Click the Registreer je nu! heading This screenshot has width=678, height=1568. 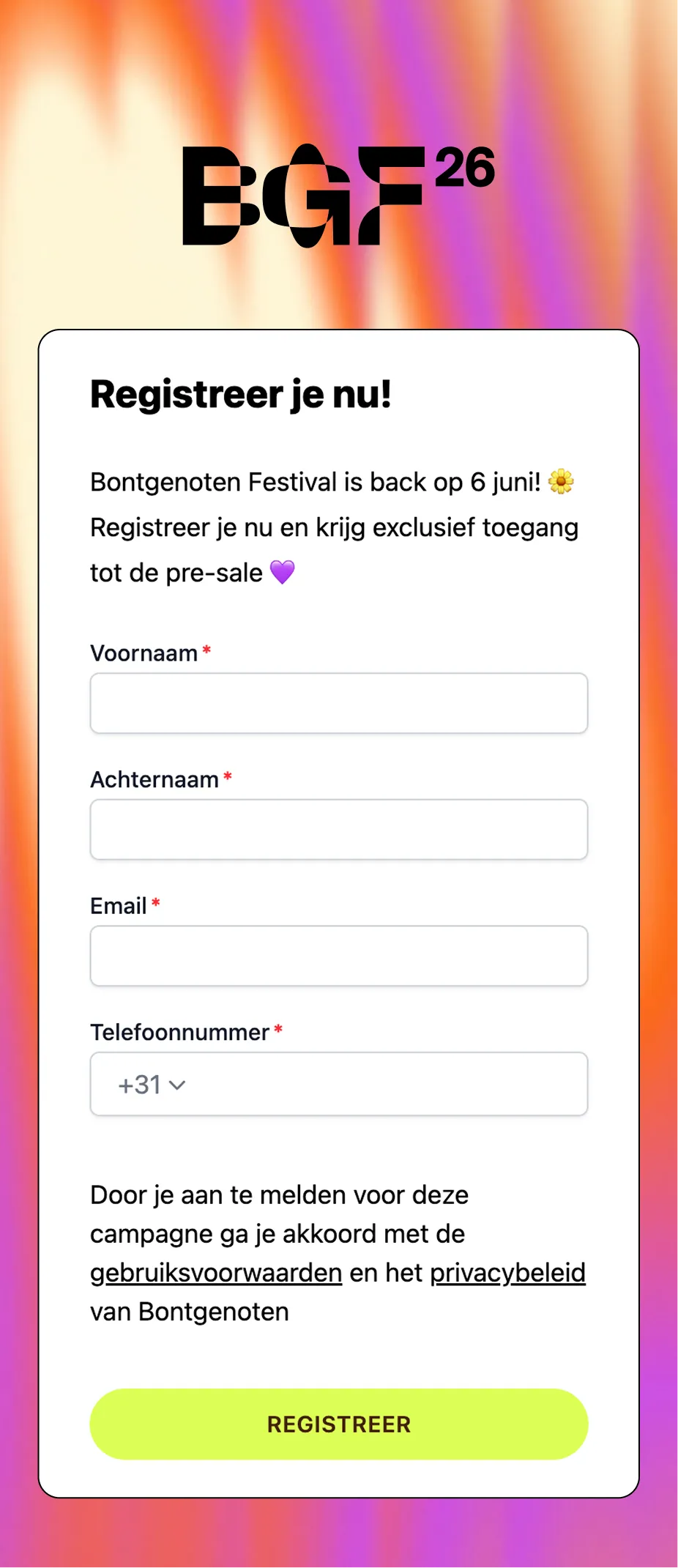242,393
